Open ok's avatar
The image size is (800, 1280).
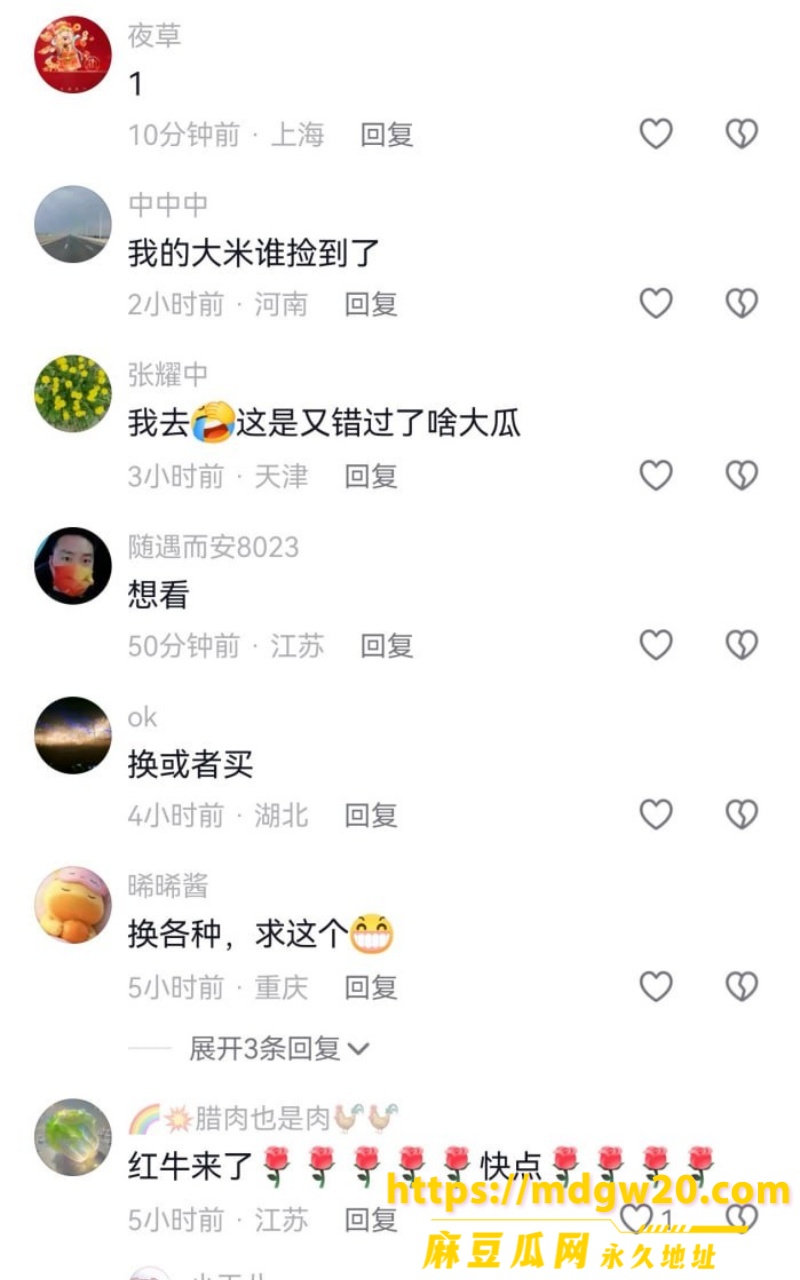coord(73,735)
